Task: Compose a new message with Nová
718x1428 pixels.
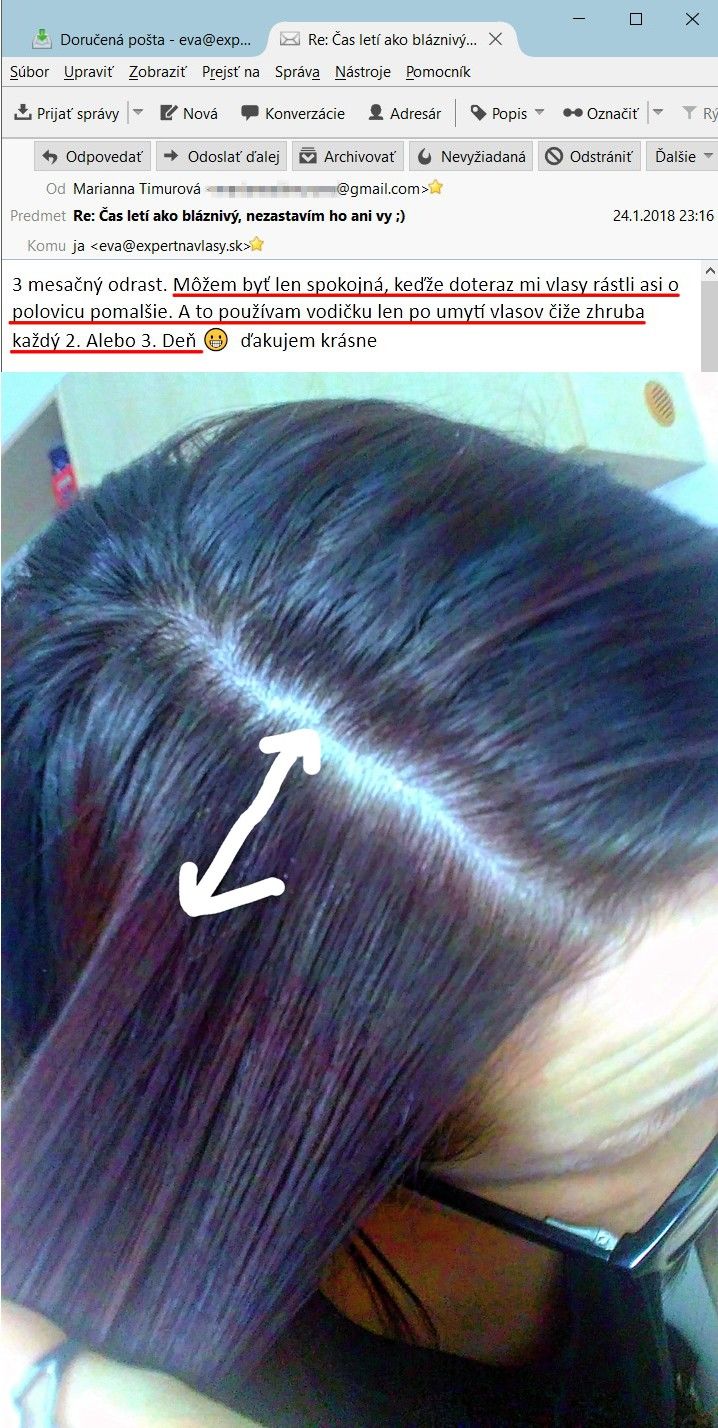Action: coord(189,113)
